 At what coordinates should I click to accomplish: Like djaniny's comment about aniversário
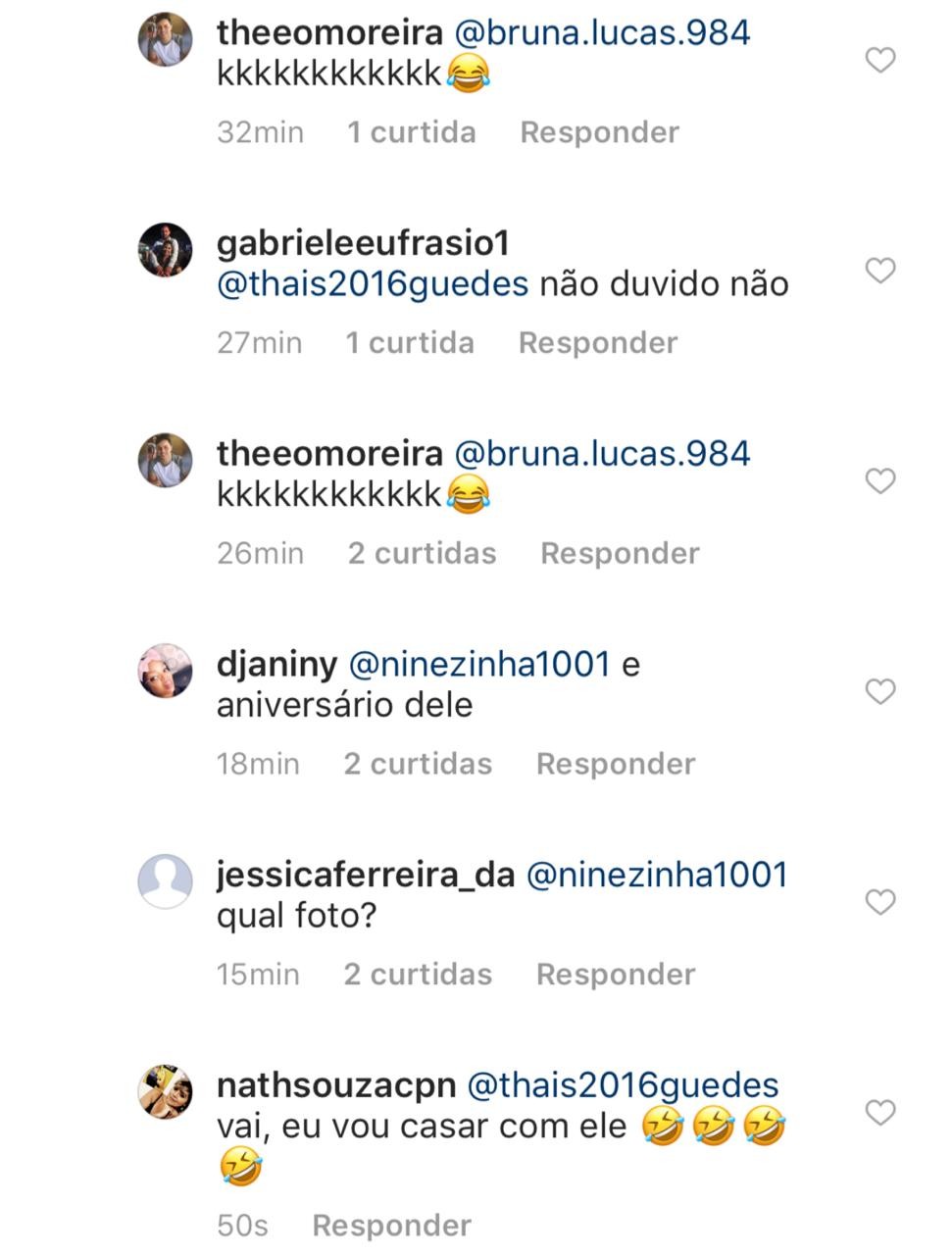point(880,691)
